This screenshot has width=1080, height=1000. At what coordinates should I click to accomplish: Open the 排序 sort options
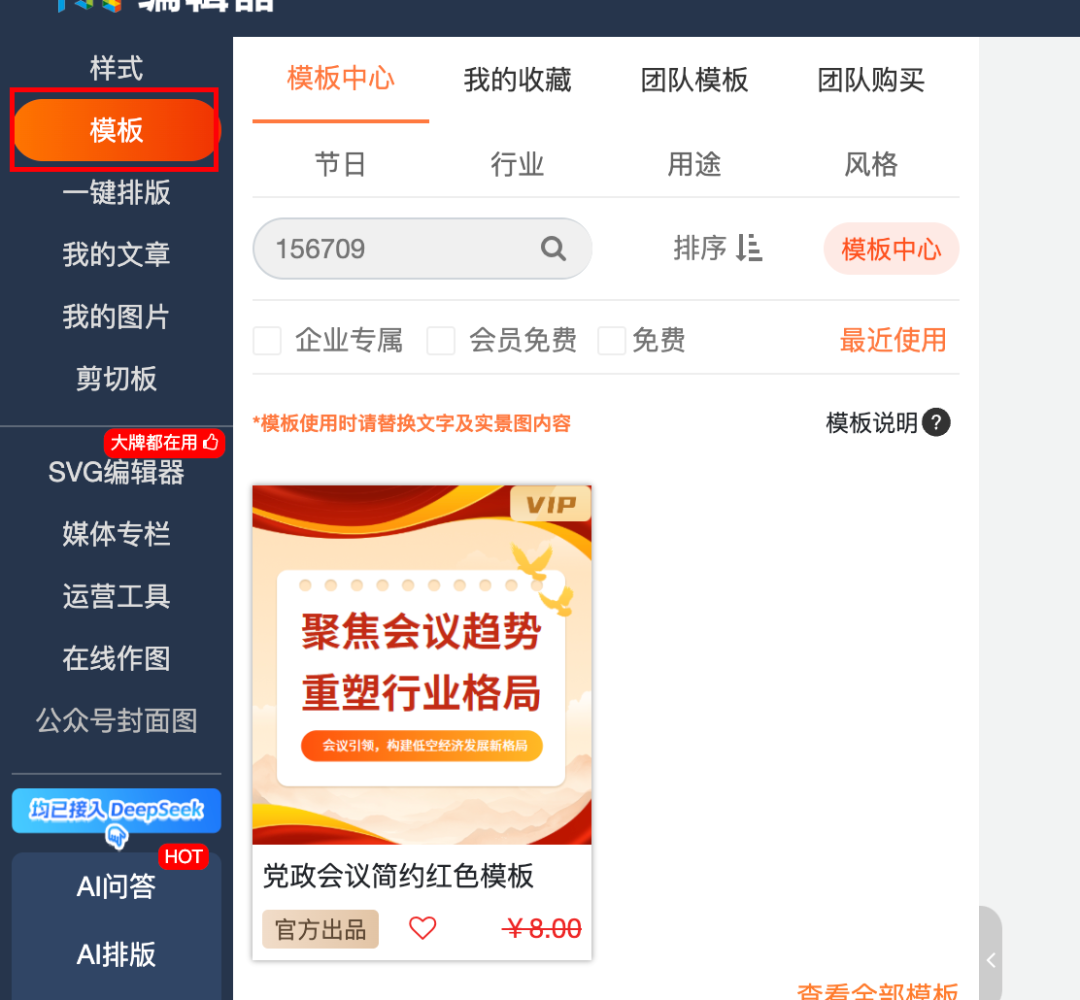click(x=717, y=248)
